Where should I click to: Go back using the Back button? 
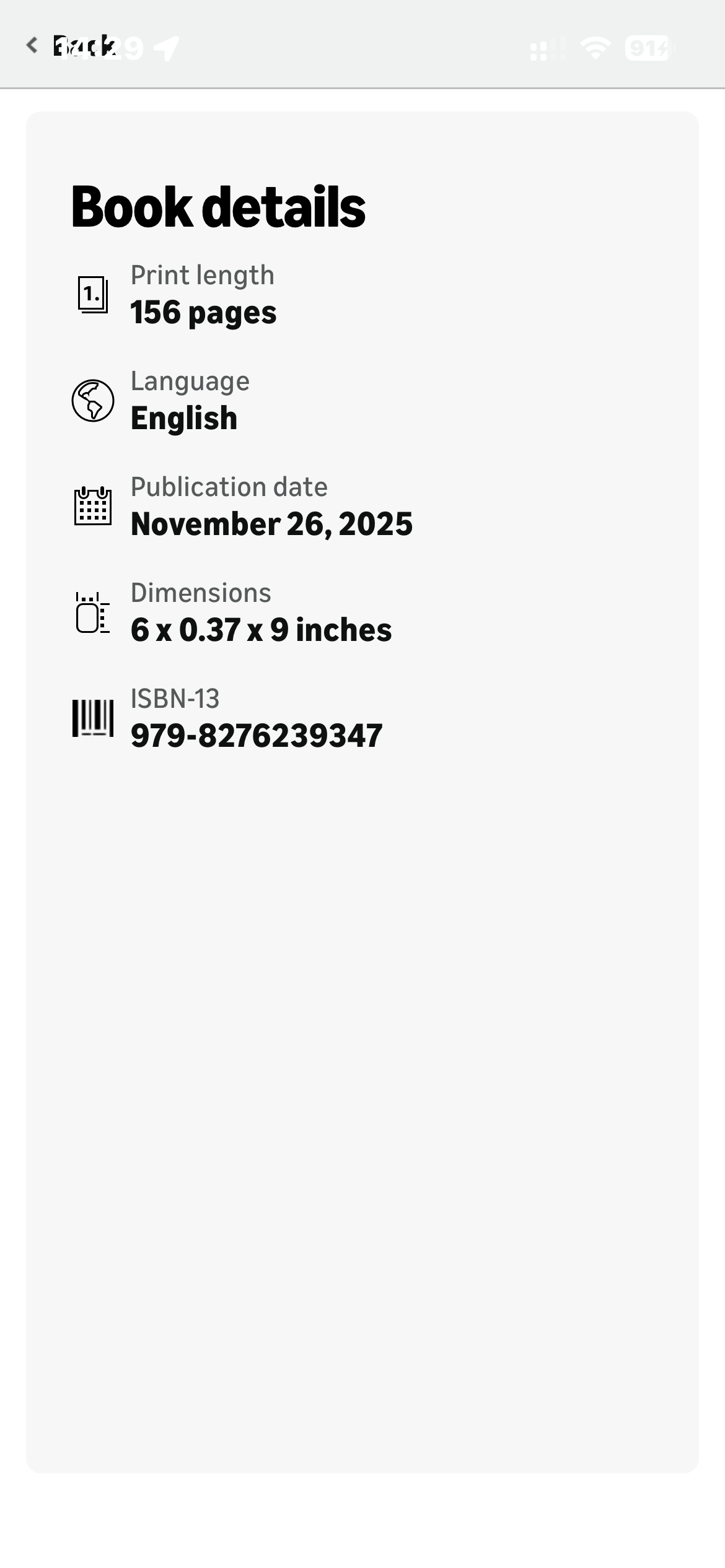click(x=71, y=46)
